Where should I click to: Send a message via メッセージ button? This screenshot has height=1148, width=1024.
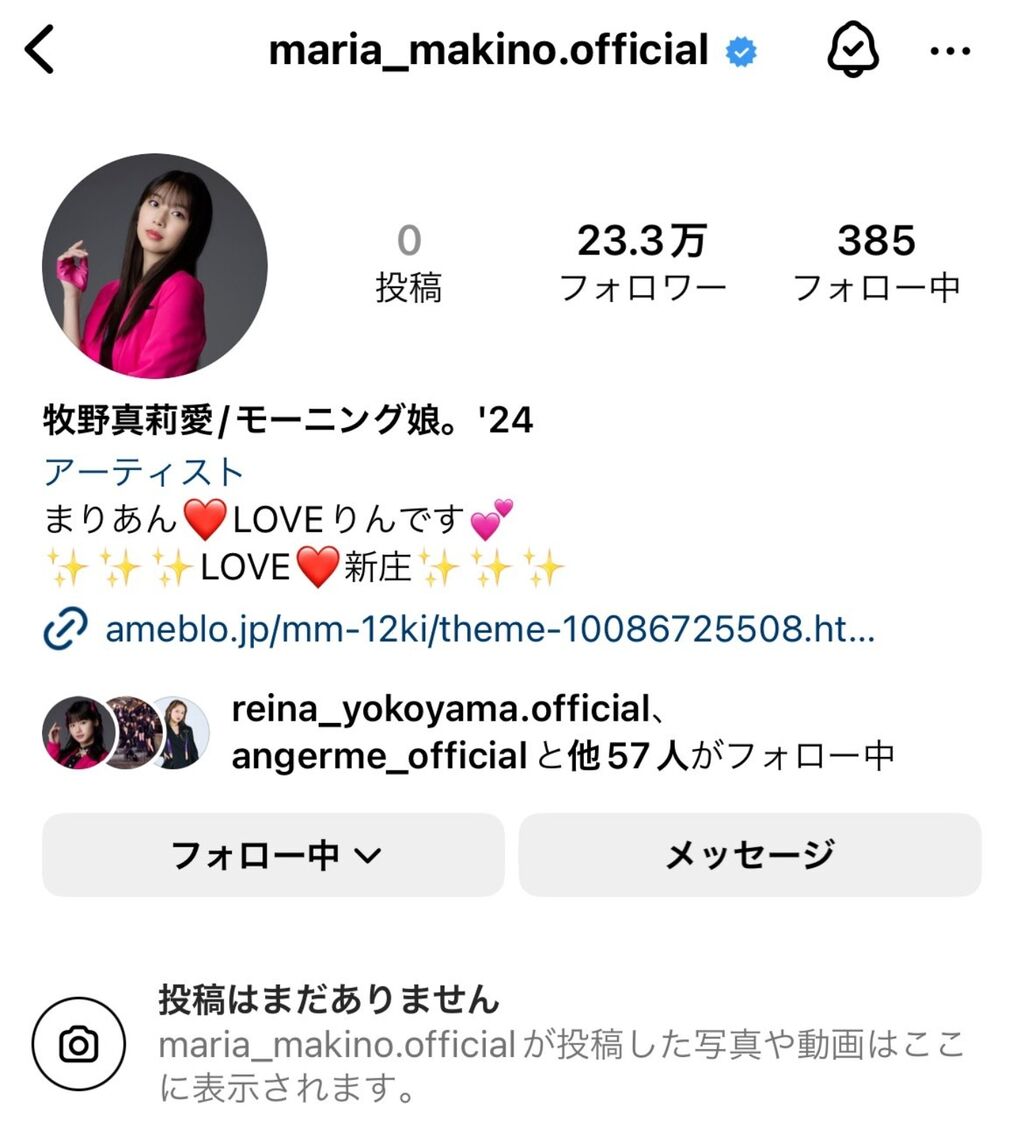pyautogui.click(x=750, y=855)
